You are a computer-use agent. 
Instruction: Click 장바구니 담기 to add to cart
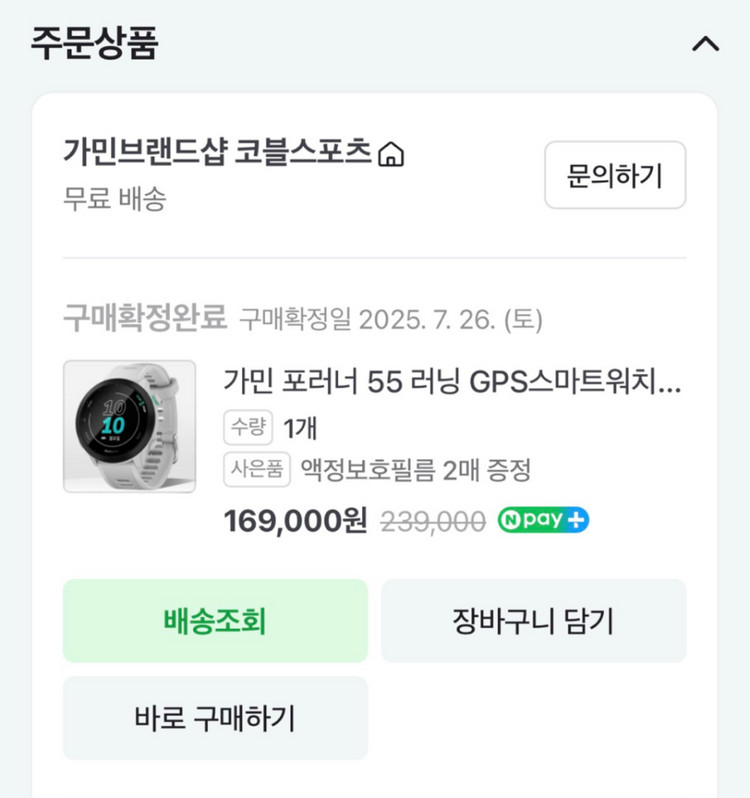(535, 620)
